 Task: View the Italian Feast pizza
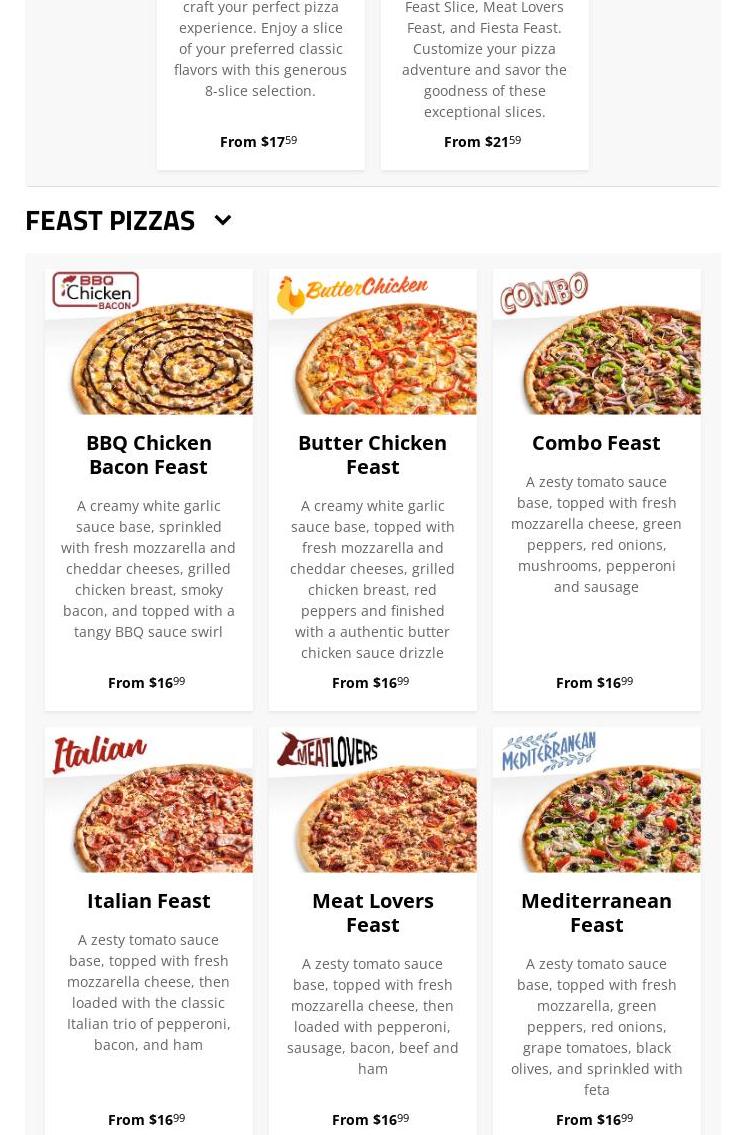coord(148,901)
